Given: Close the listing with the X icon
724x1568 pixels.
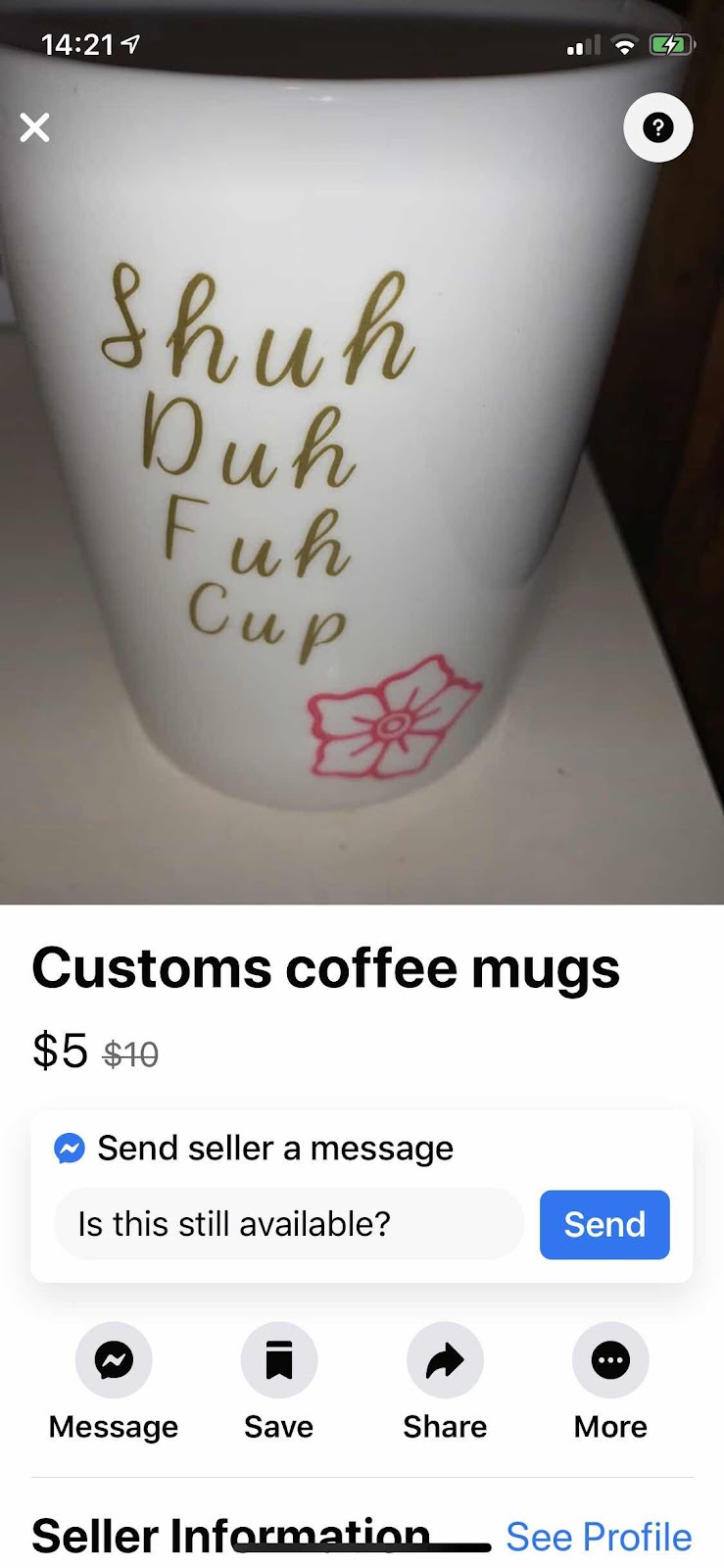Looking at the screenshot, I should (x=35, y=127).
